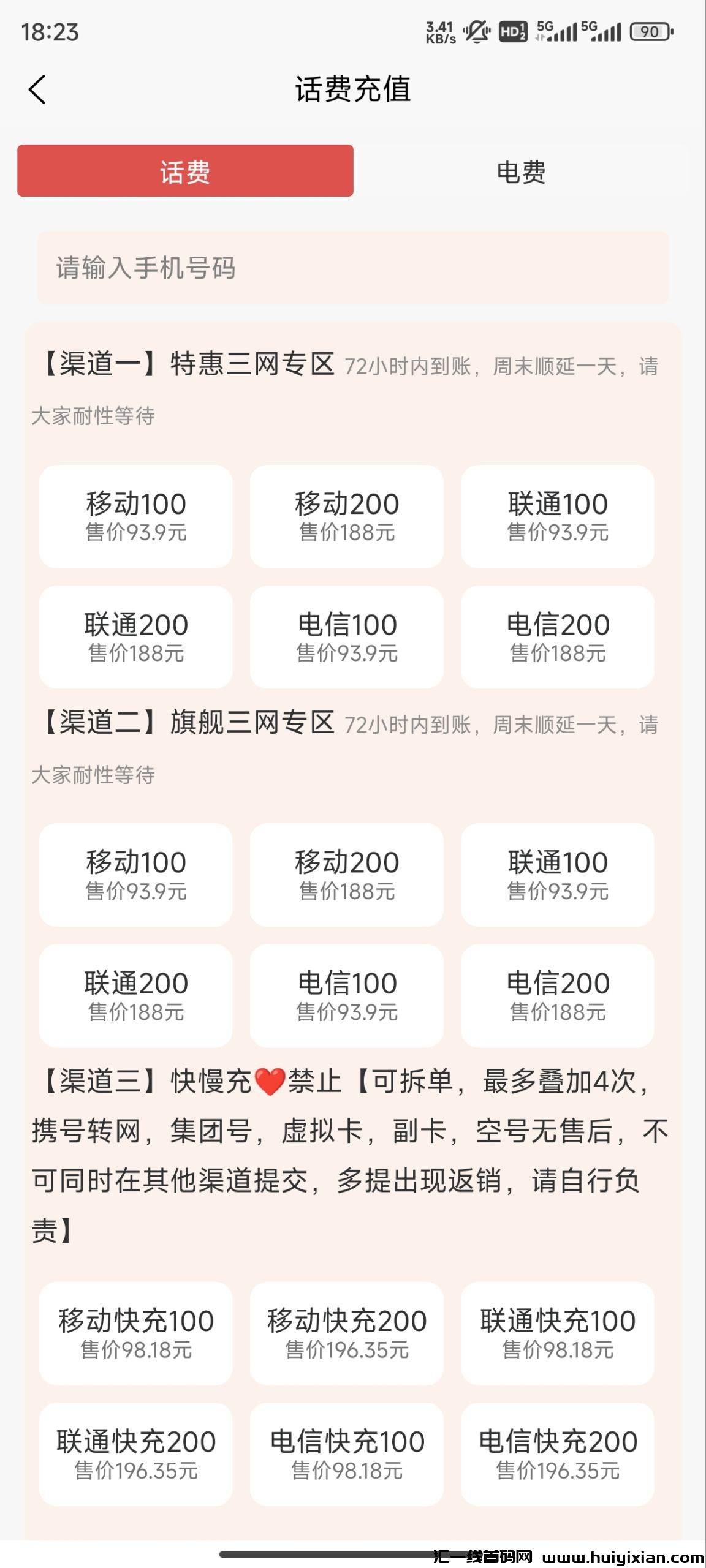
Task: Tap 联通200 in 渠道二 旗舰三网专区
Action: point(136,995)
